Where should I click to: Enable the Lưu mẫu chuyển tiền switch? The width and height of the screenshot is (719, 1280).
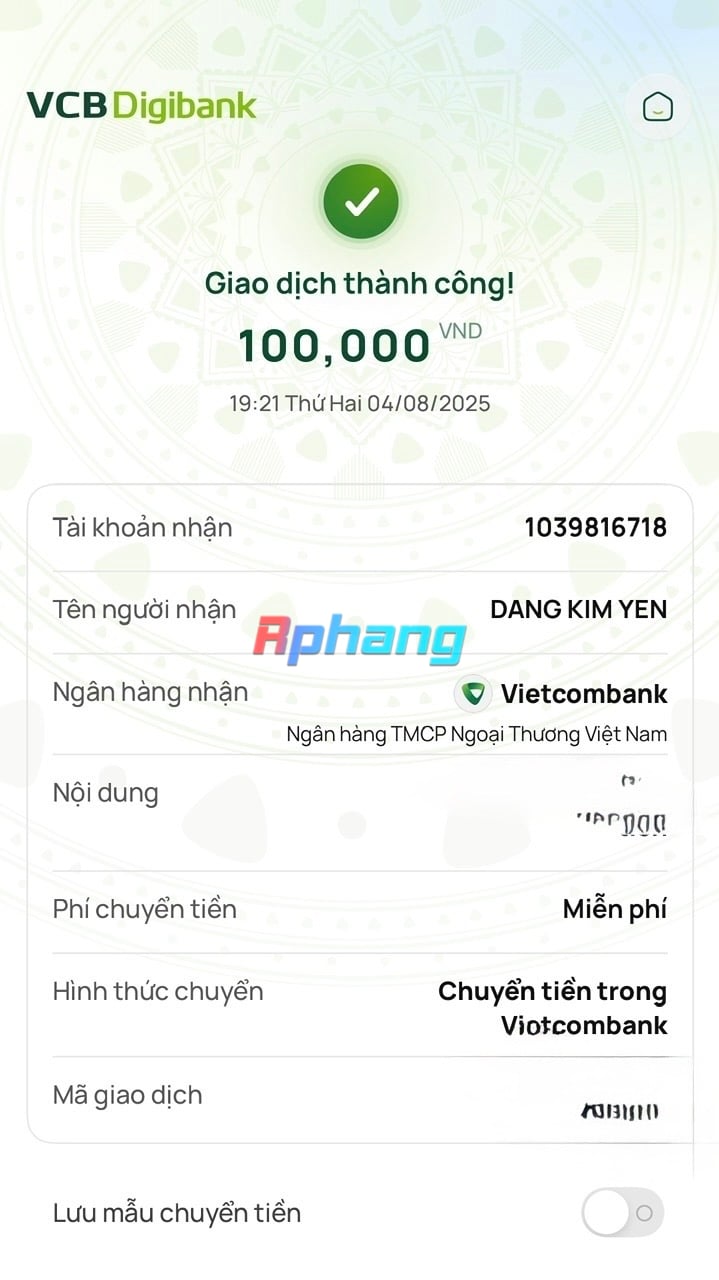coord(622,1213)
